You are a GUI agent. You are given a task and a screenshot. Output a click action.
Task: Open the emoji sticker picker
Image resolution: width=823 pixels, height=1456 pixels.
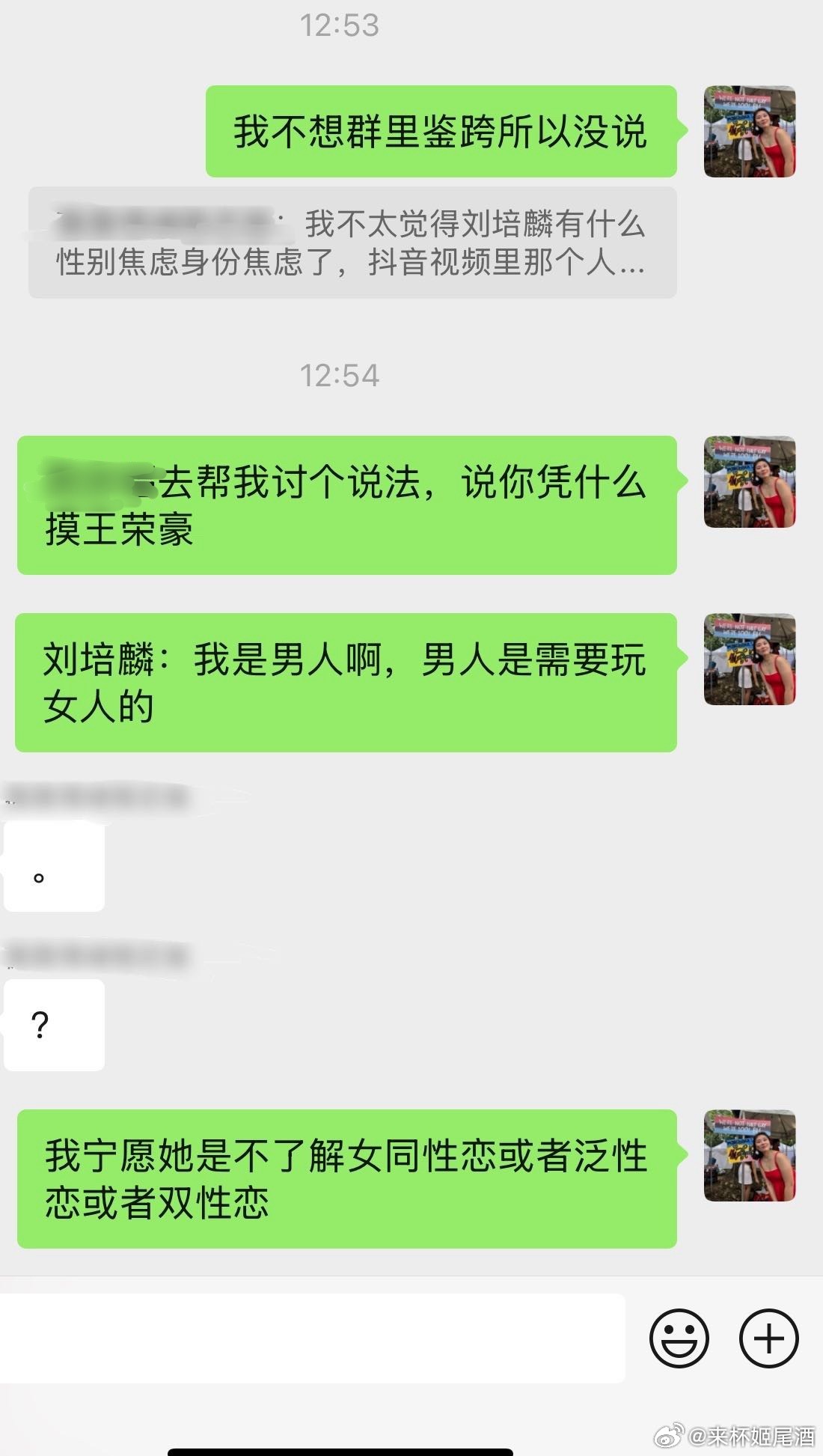(x=679, y=1338)
